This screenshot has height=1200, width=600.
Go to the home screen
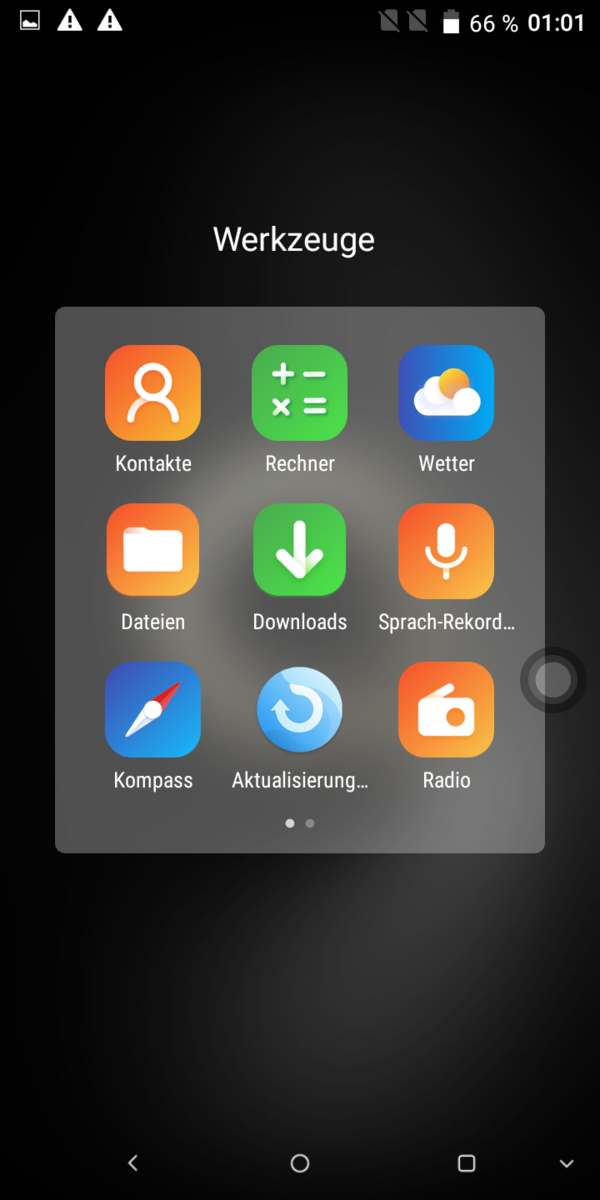tap(300, 1163)
